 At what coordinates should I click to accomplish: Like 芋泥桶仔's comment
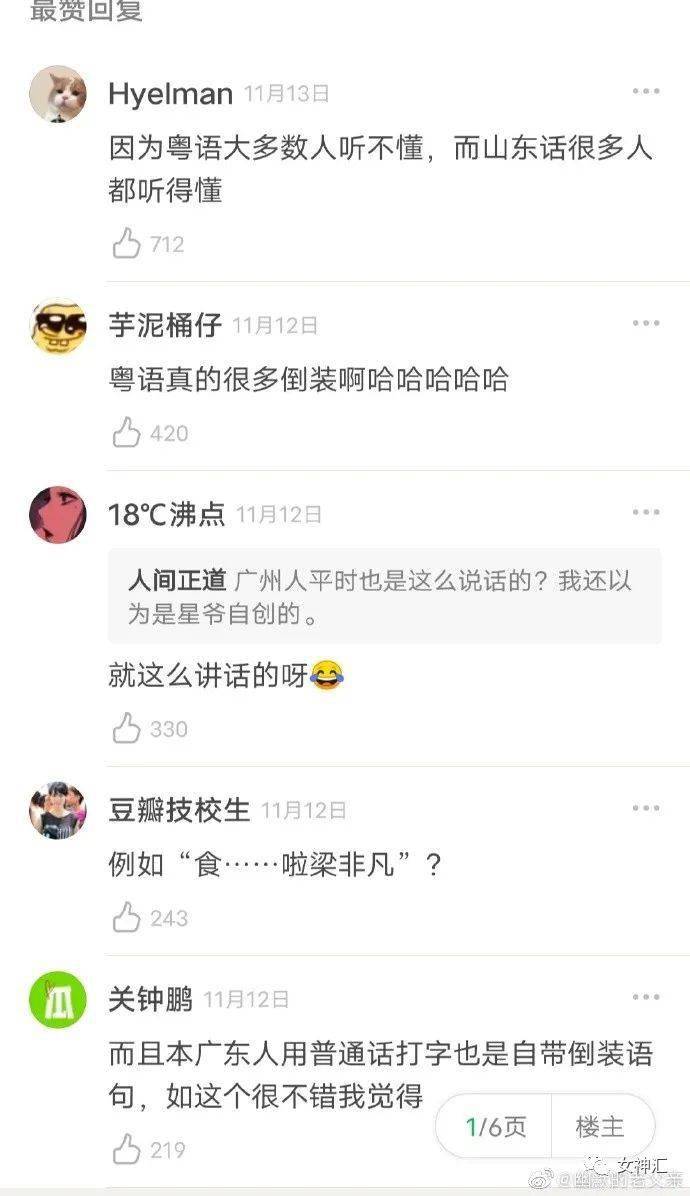pyautogui.click(x=127, y=433)
